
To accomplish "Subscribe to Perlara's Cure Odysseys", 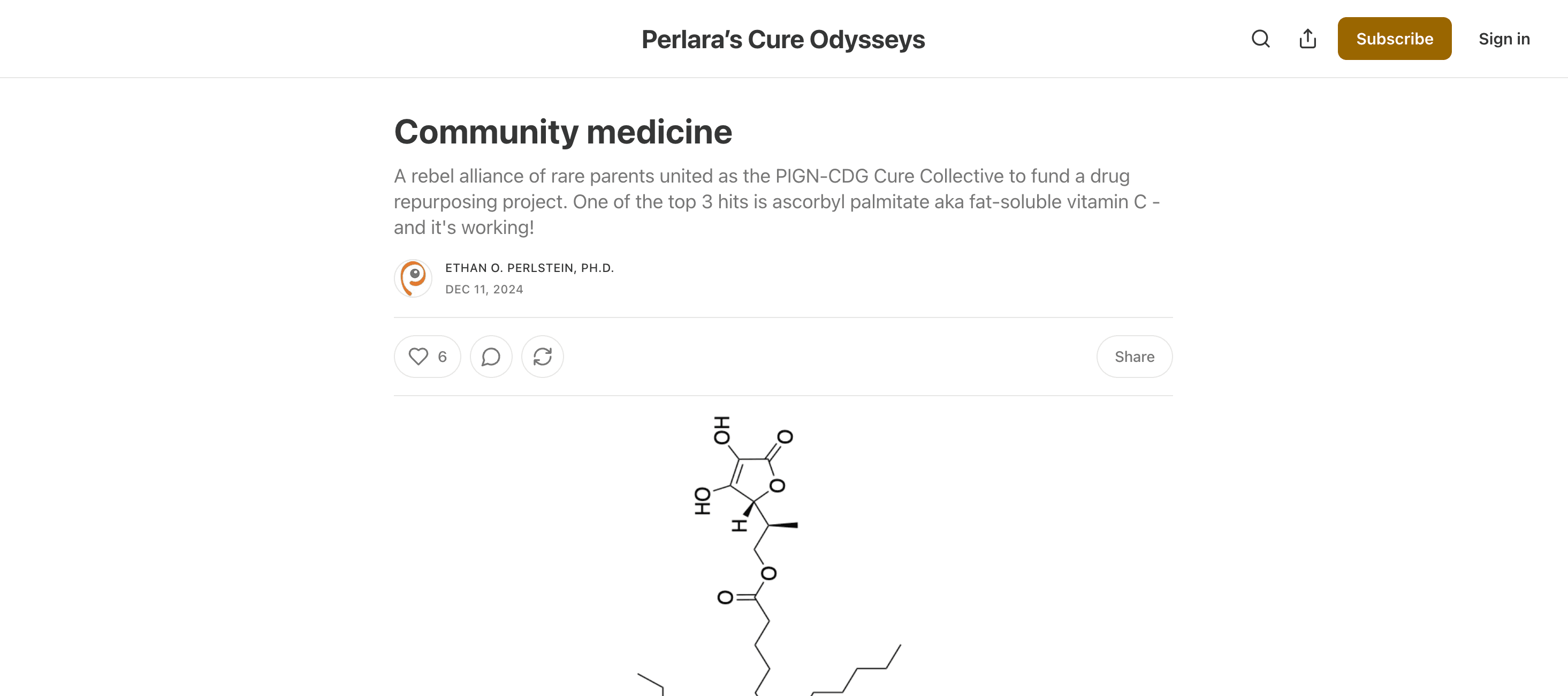I will (1394, 39).
